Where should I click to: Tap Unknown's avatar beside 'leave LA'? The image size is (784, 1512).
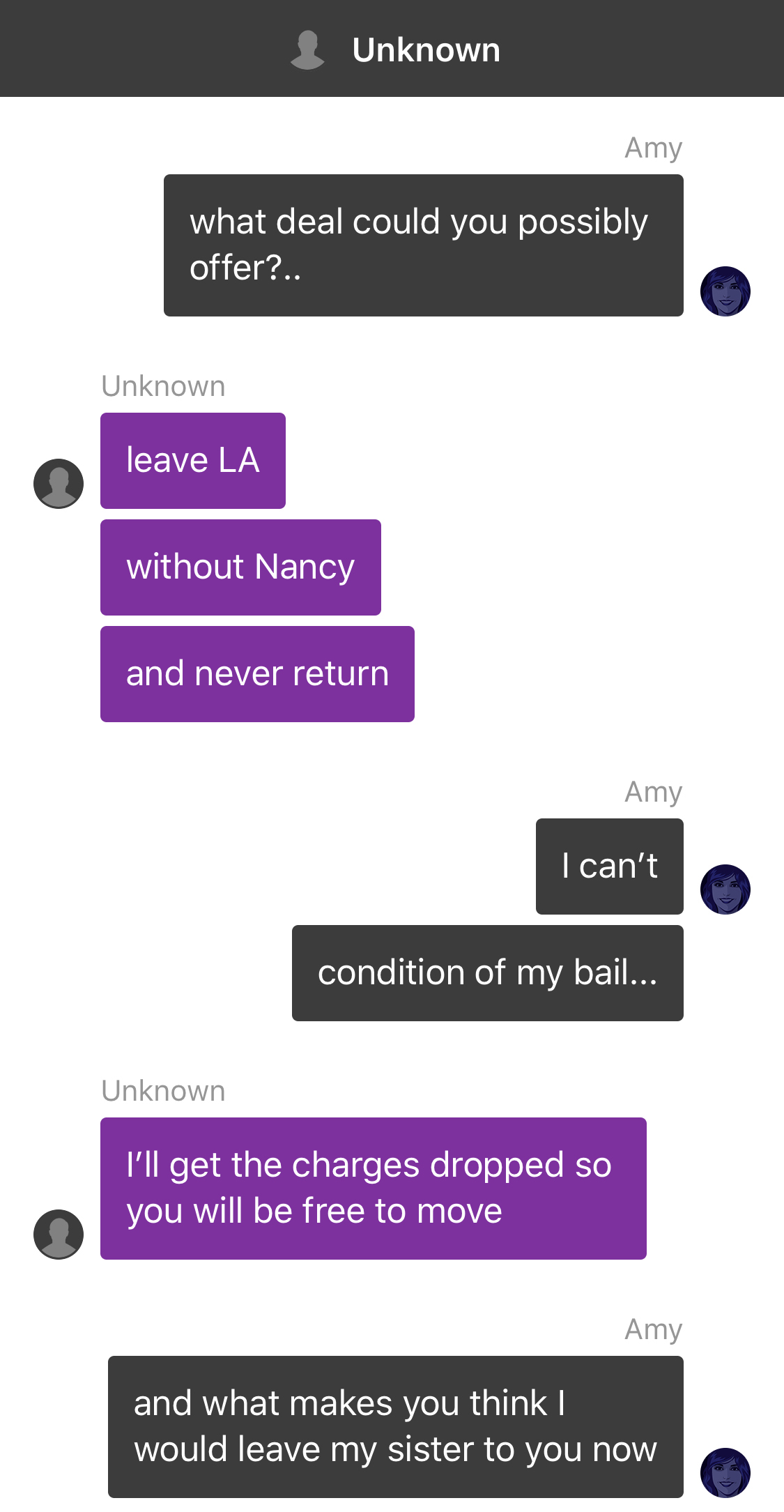click(x=59, y=483)
